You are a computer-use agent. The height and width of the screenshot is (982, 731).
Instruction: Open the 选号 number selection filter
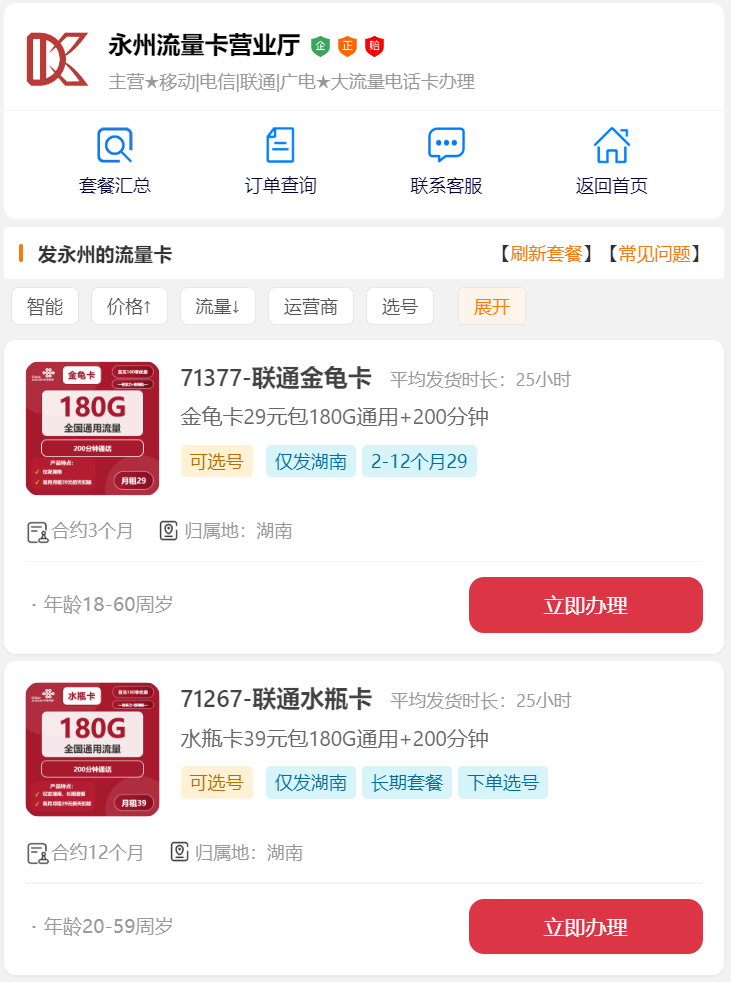tap(400, 306)
